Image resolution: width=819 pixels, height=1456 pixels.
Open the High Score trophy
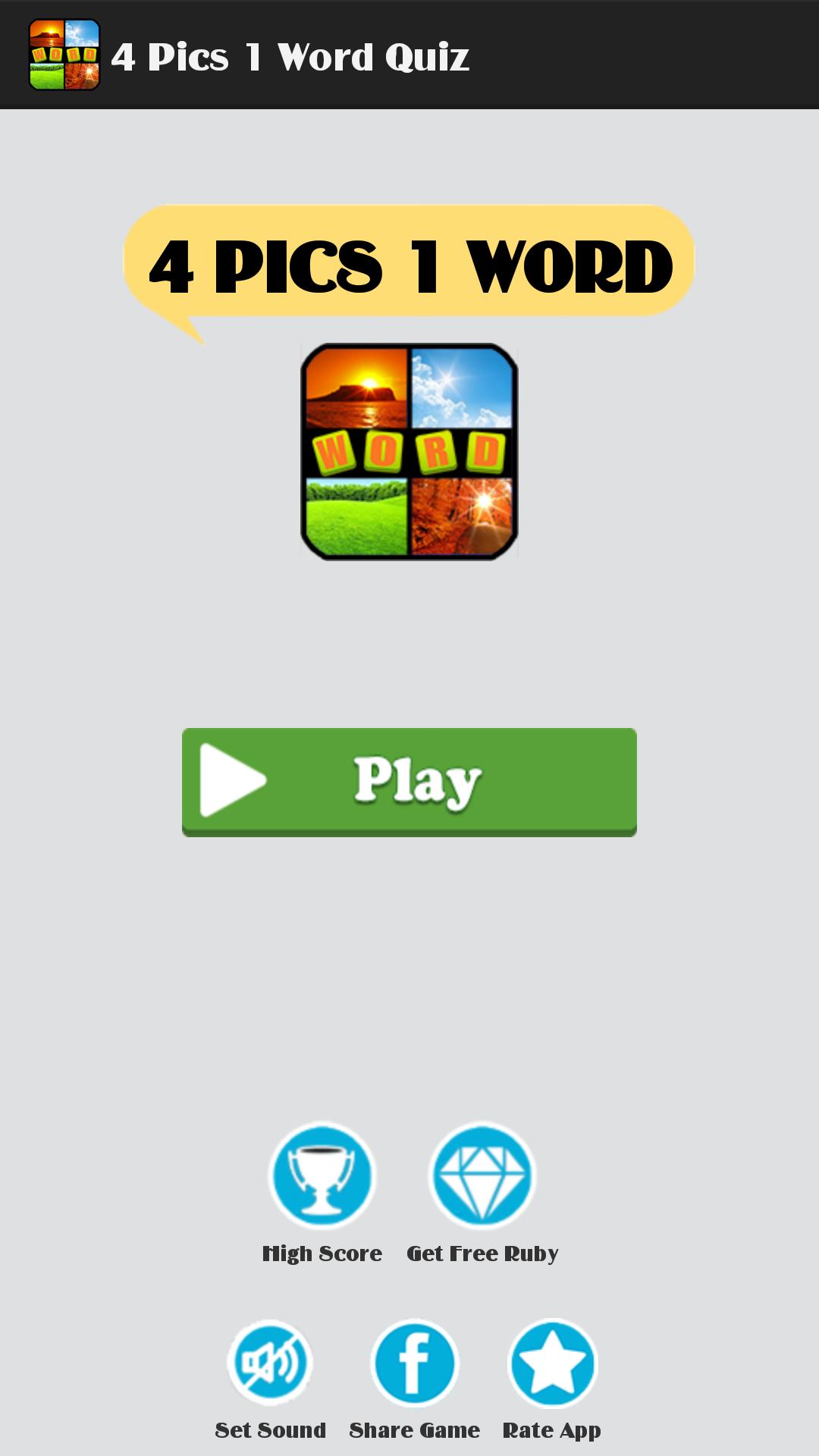tap(322, 1175)
